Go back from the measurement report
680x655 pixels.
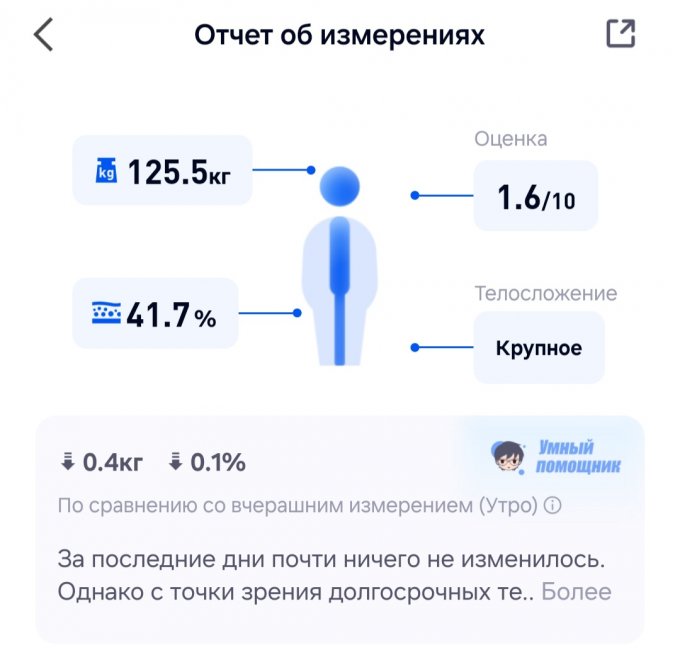43,35
